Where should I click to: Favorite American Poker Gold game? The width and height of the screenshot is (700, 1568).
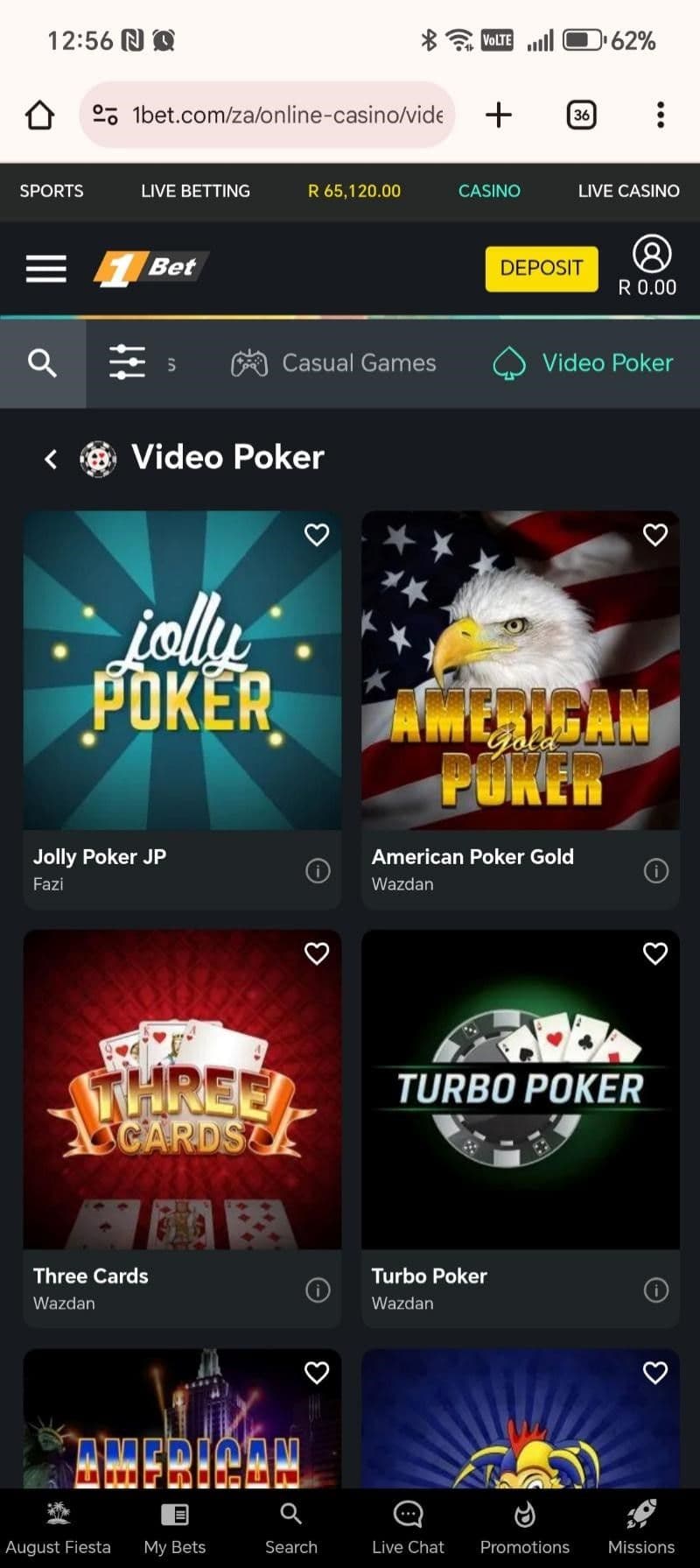click(x=654, y=534)
